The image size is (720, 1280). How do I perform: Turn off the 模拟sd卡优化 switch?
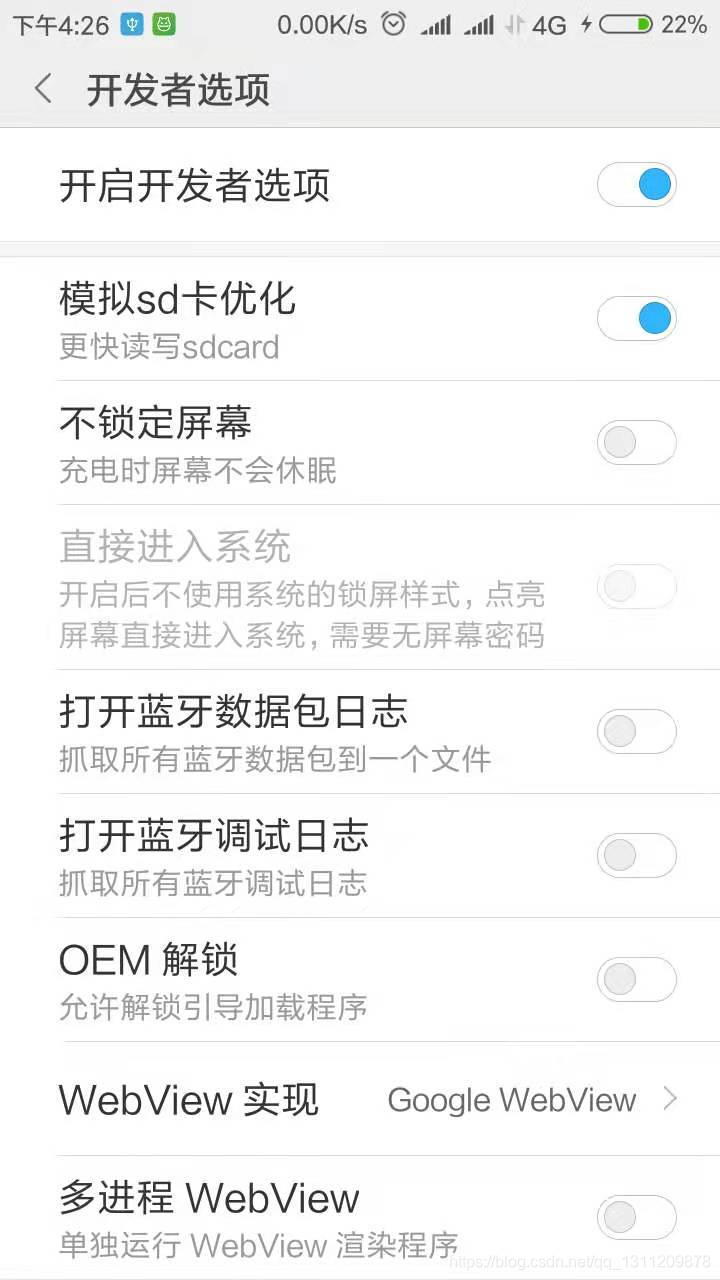pyautogui.click(x=637, y=317)
